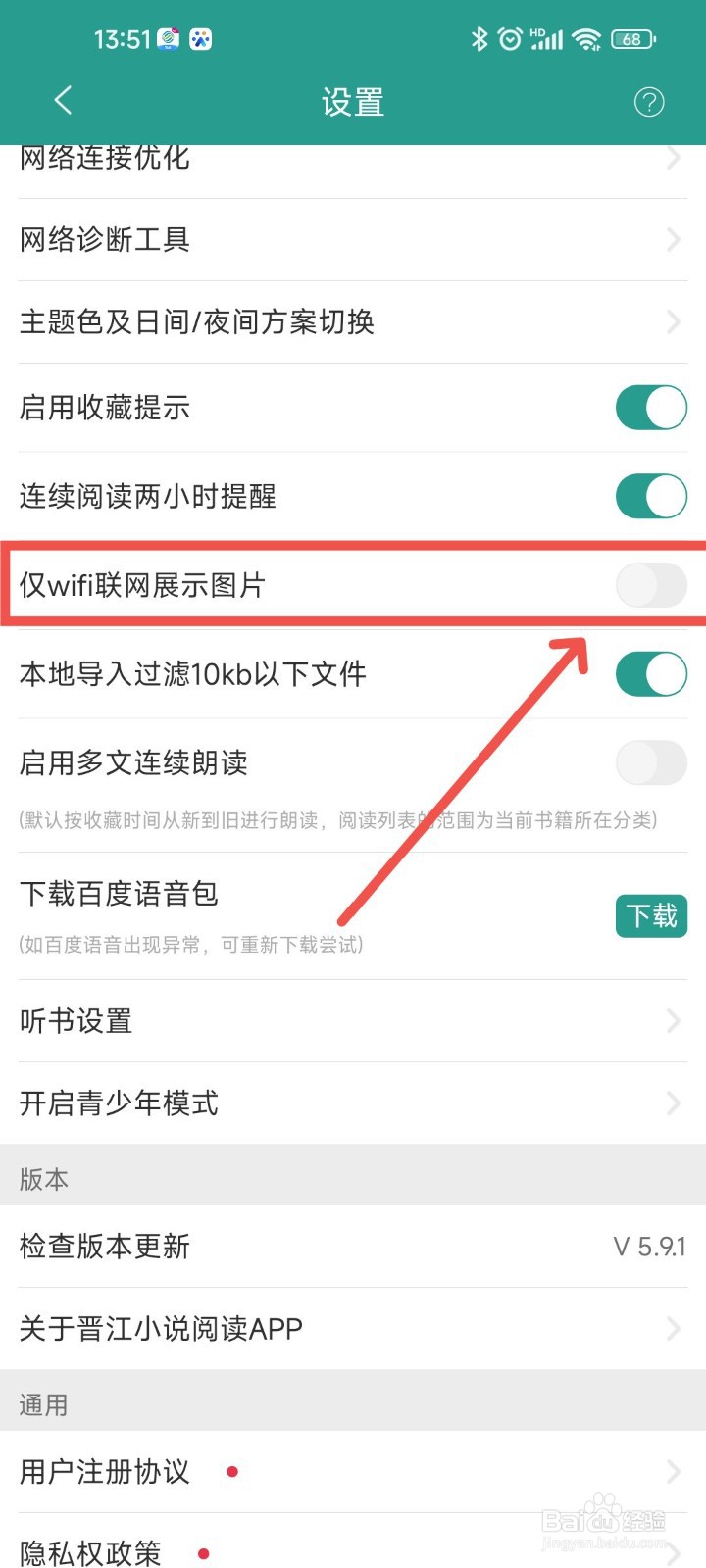This screenshot has width=706, height=1568.
Task: Open 开启青少年模式
Action: 673,1103
